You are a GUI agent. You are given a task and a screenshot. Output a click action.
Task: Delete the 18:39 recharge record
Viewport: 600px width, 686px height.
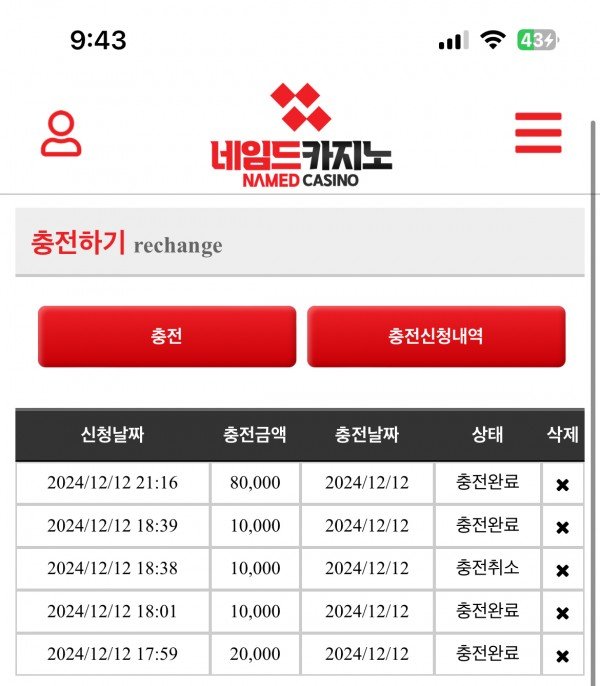[x=562, y=527]
